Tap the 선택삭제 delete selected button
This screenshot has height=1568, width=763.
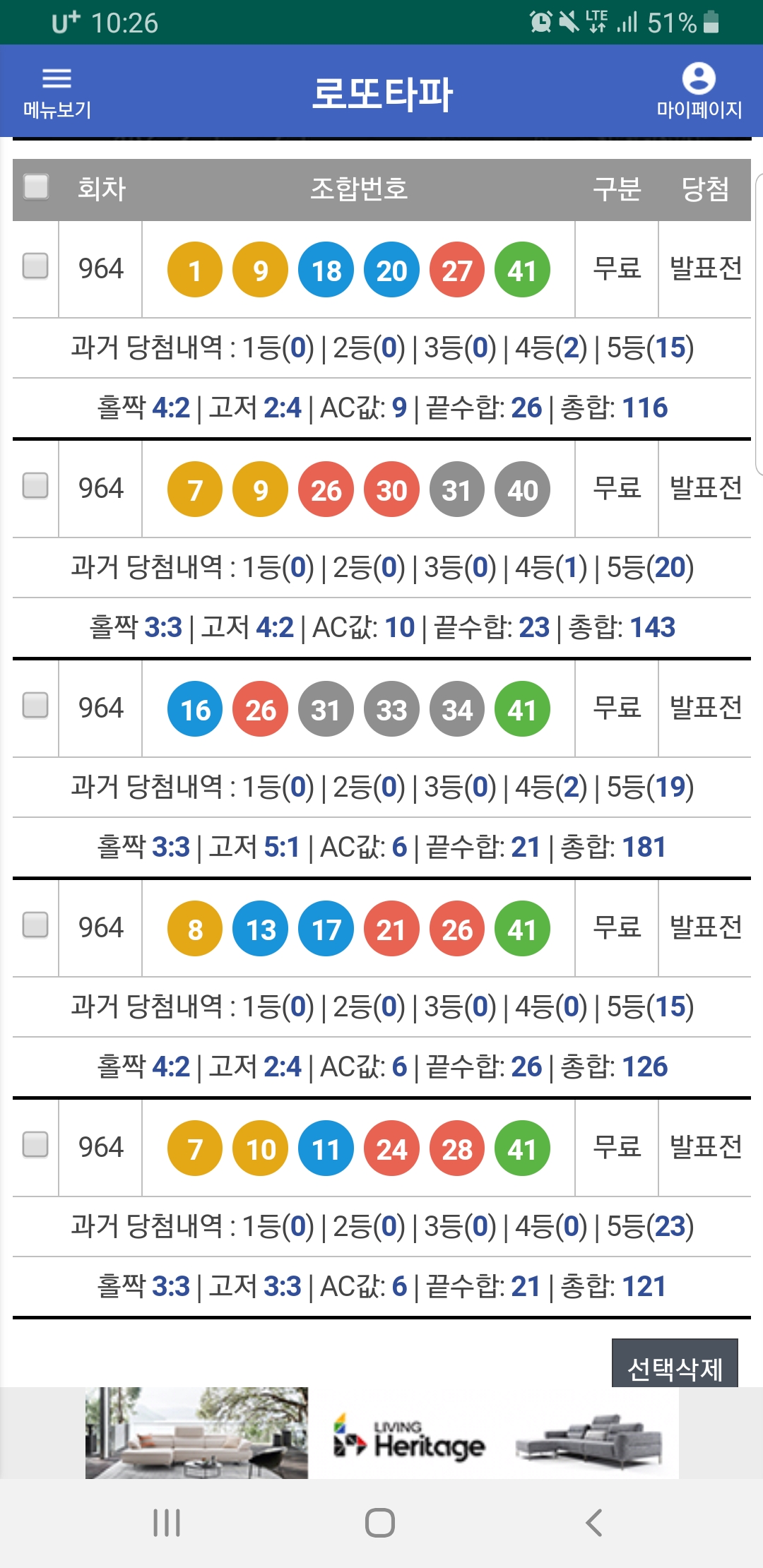[x=675, y=1365]
